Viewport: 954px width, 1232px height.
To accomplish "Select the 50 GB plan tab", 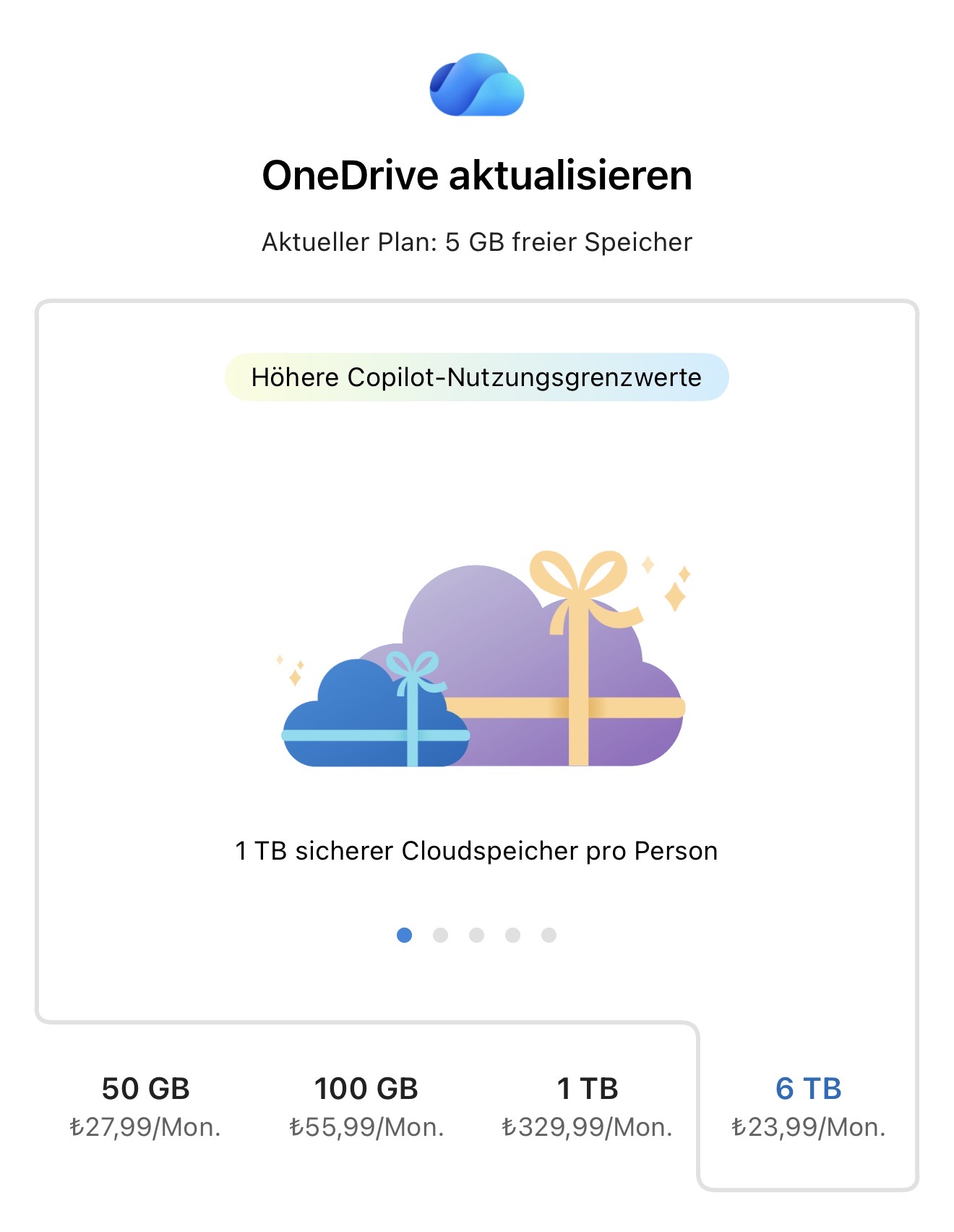I will 145,1106.
